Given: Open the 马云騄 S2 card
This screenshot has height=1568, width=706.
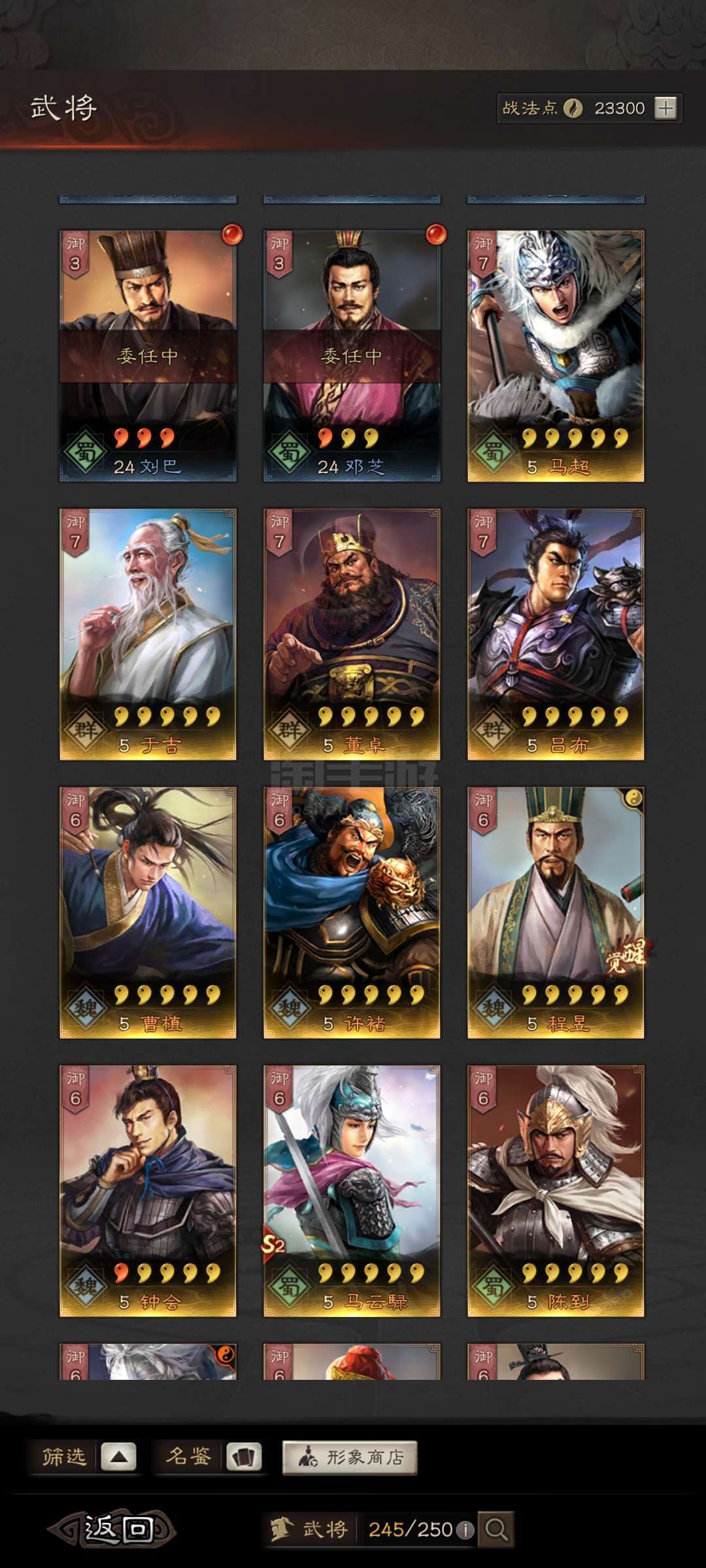Looking at the screenshot, I should click(x=352, y=1191).
